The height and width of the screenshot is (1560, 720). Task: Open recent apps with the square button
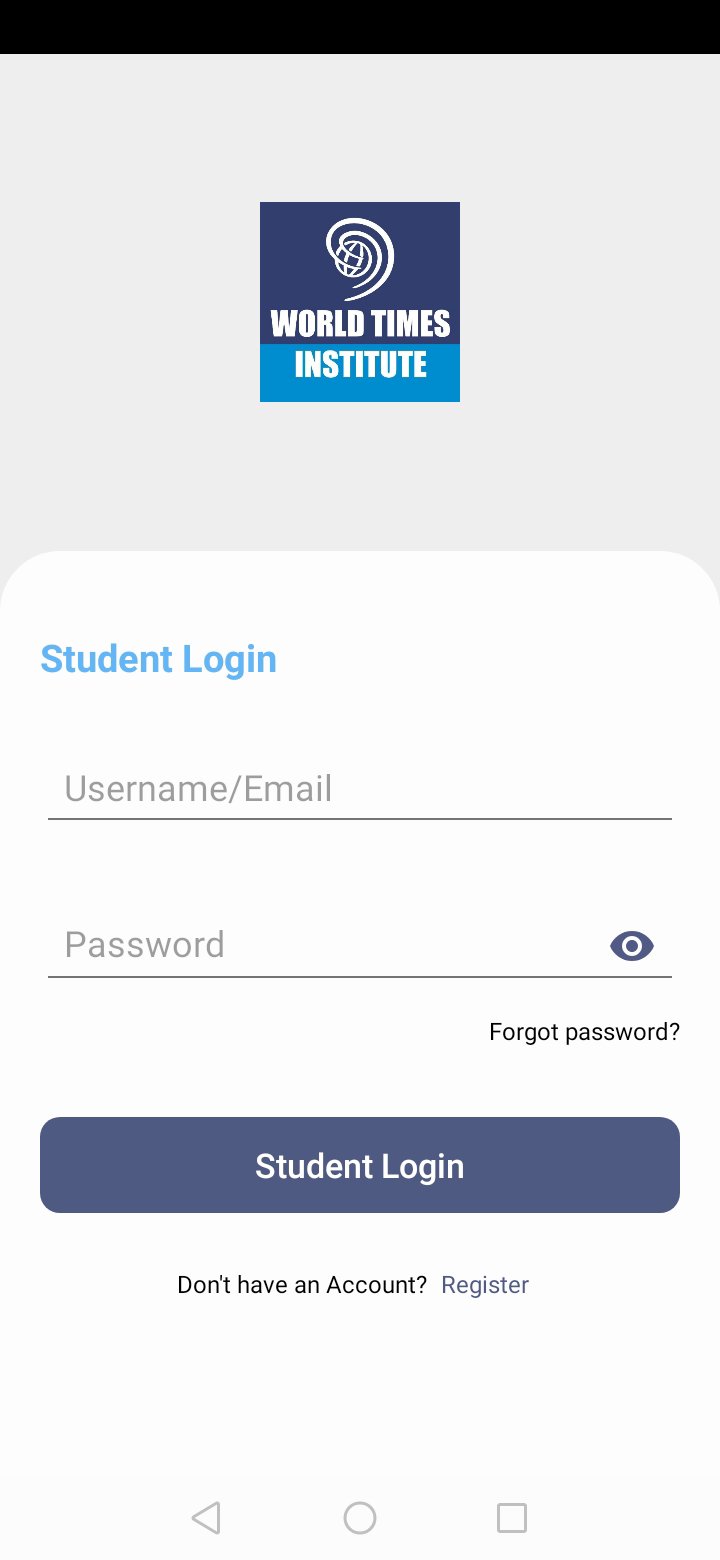(512, 1517)
